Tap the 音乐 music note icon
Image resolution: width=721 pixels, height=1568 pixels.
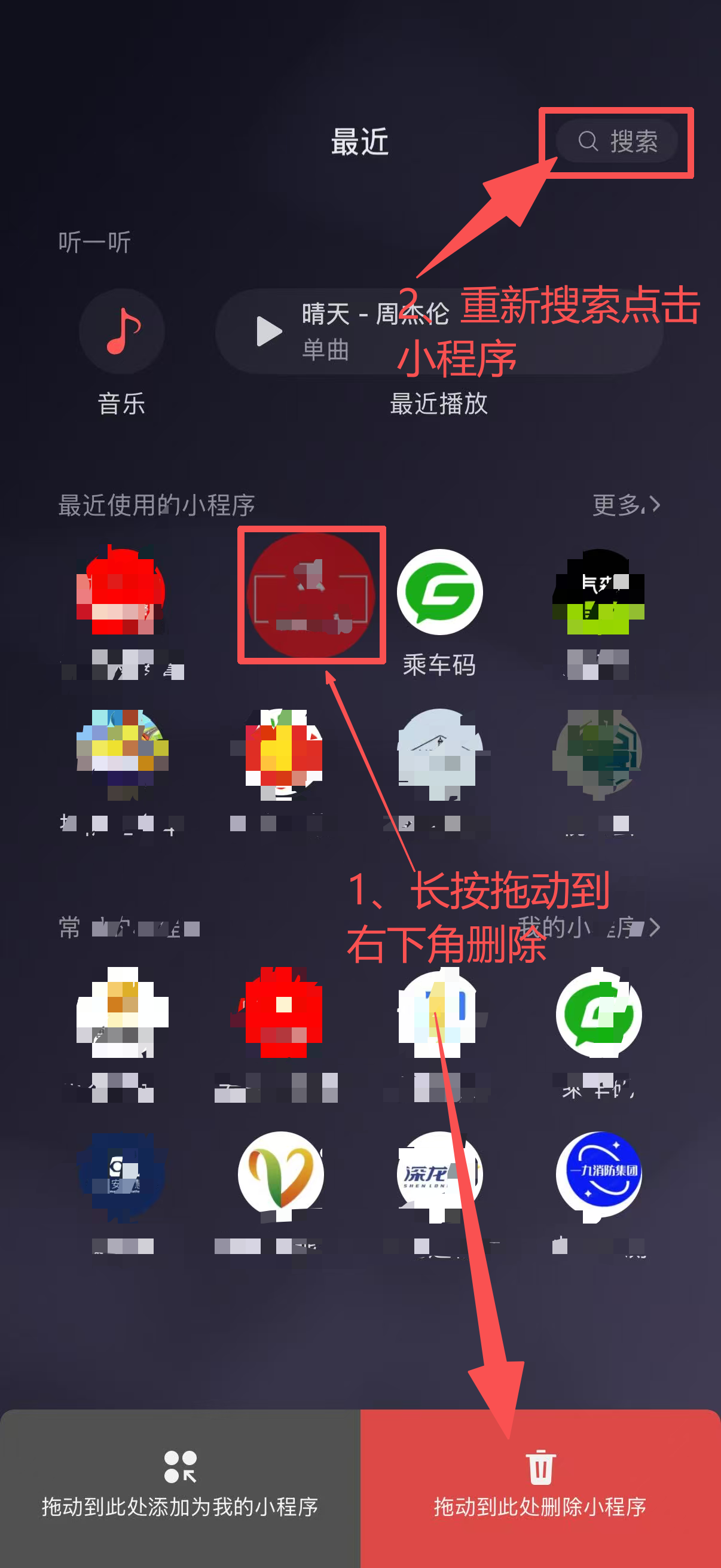[121, 331]
